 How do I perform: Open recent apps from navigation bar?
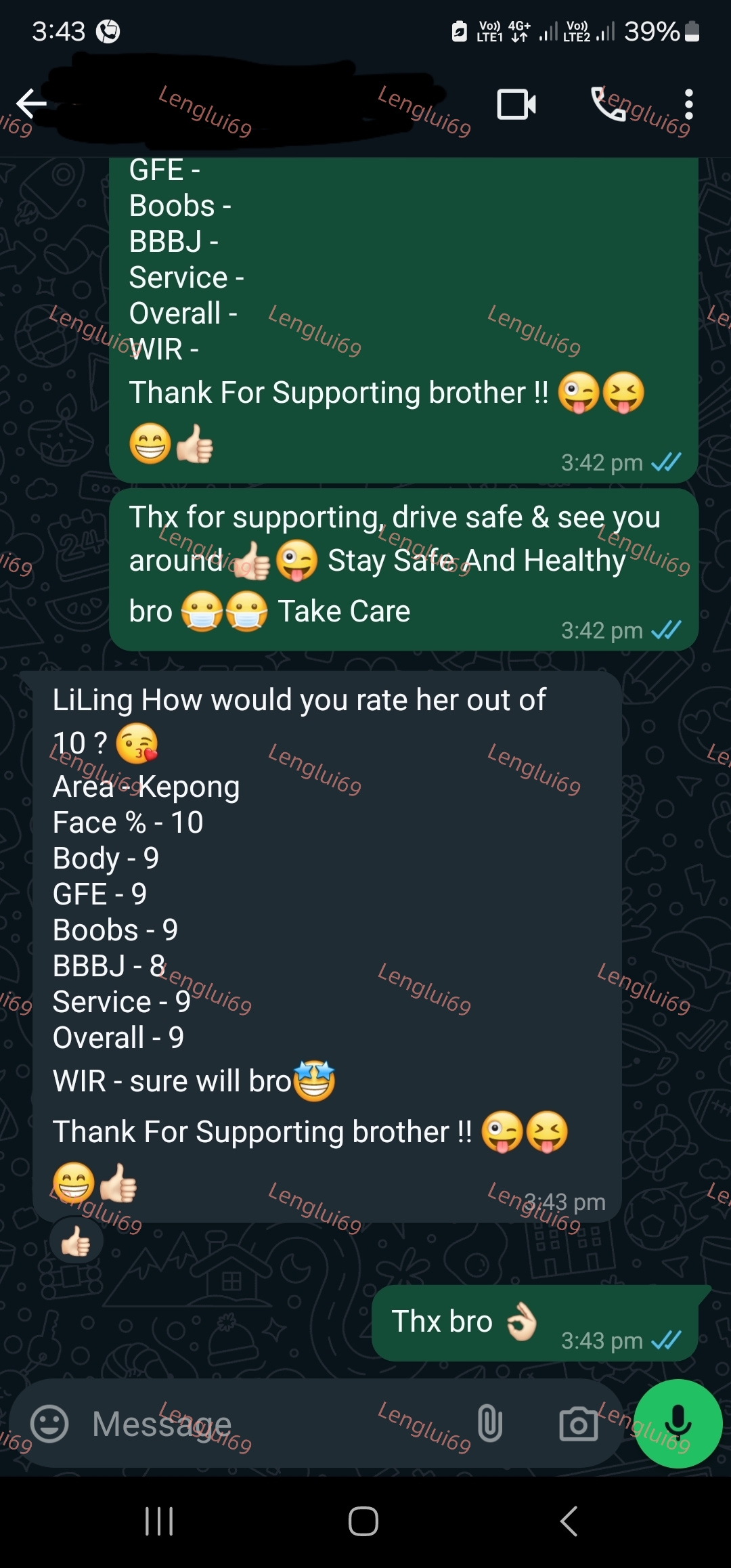point(159,1521)
